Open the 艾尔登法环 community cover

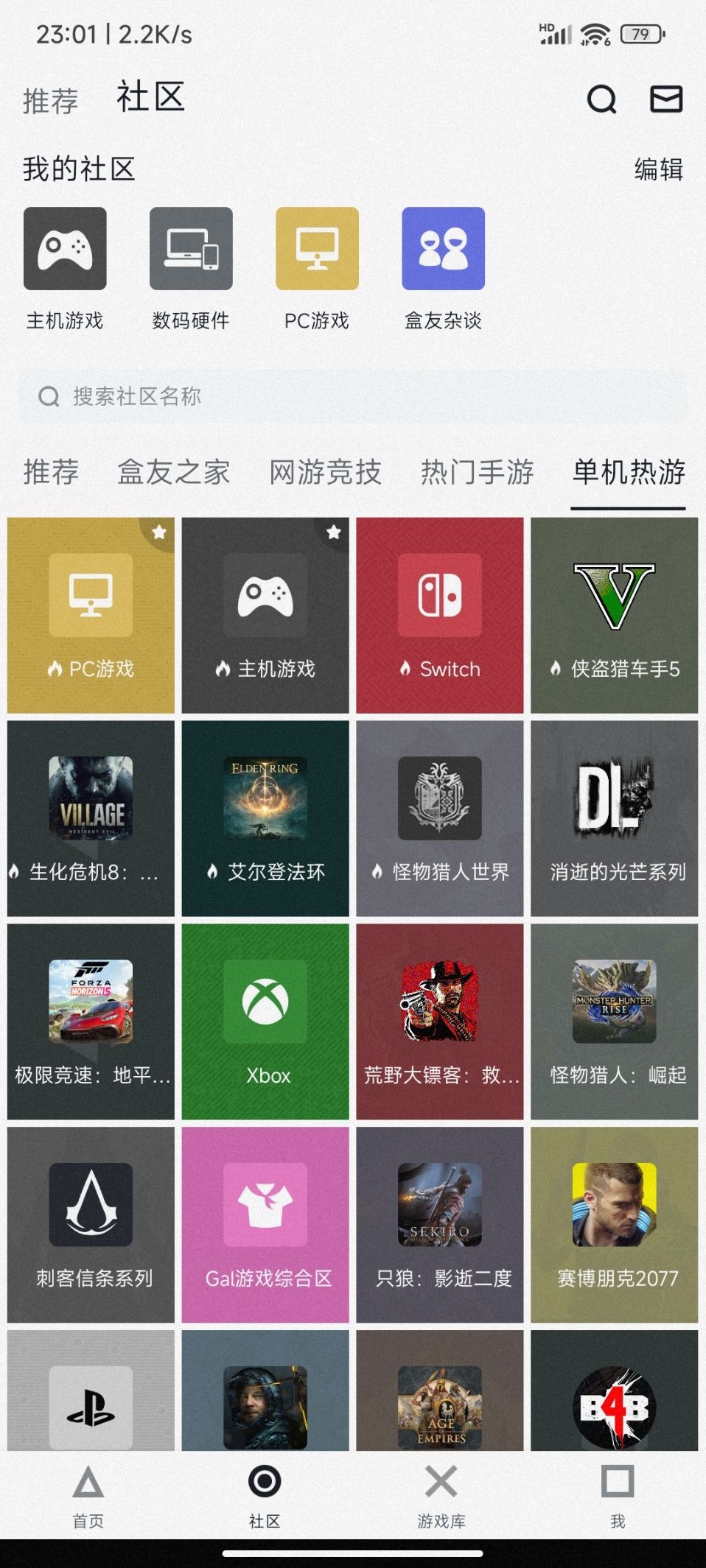265,818
